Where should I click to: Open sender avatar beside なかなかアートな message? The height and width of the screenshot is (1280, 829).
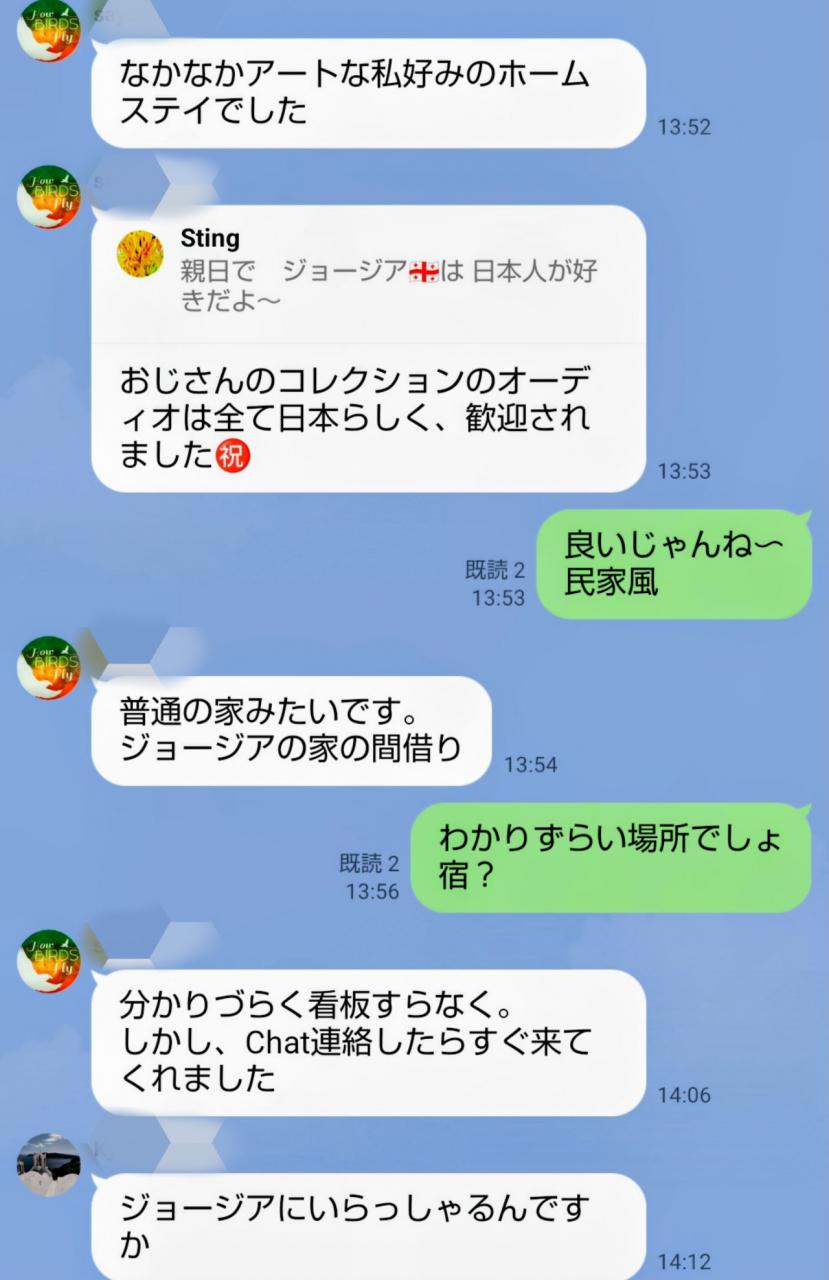[x=48, y=31]
